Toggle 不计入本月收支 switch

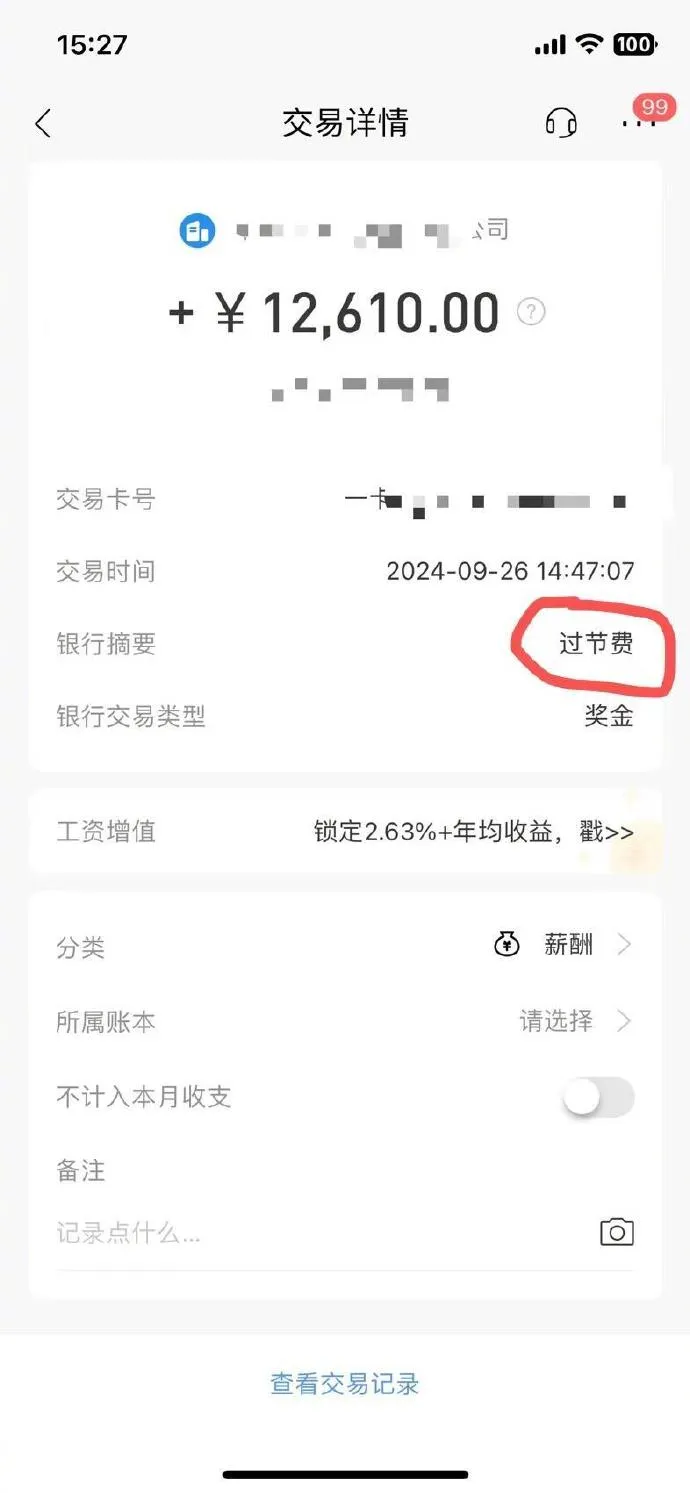point(598,1097)
